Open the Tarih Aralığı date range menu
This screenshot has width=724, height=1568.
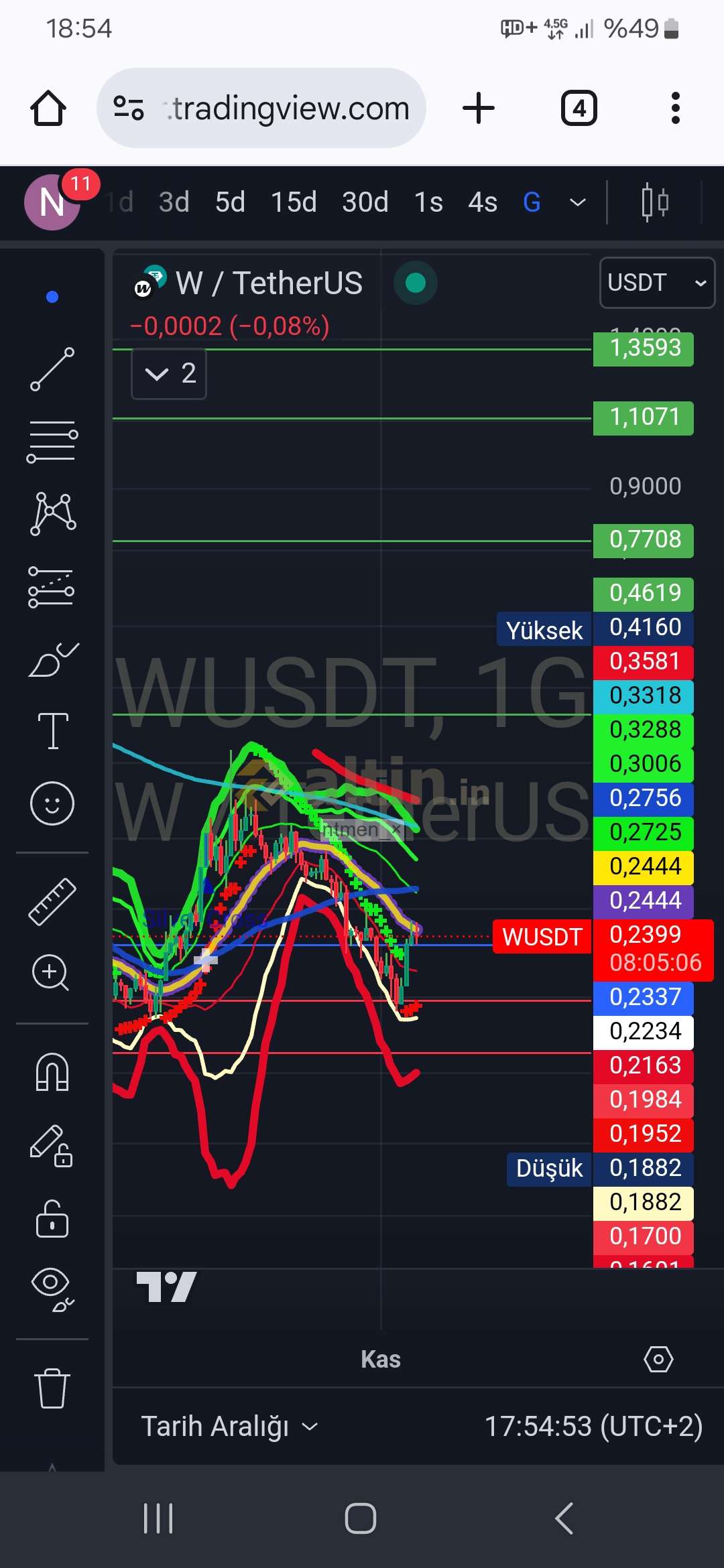click(229, 1426)
